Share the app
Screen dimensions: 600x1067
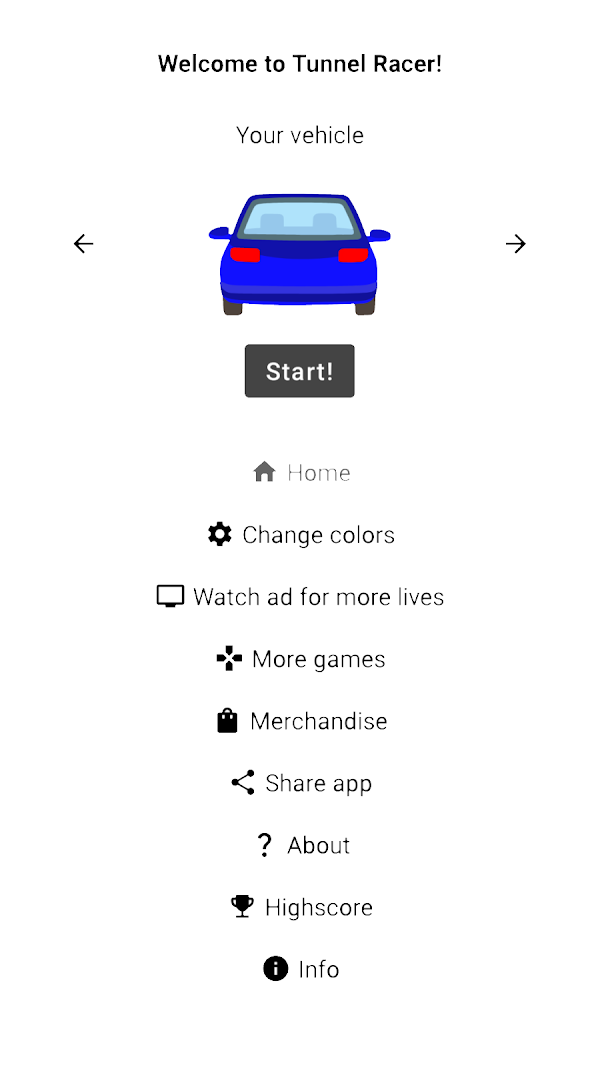pyautogui.click(x=301, y=783)
